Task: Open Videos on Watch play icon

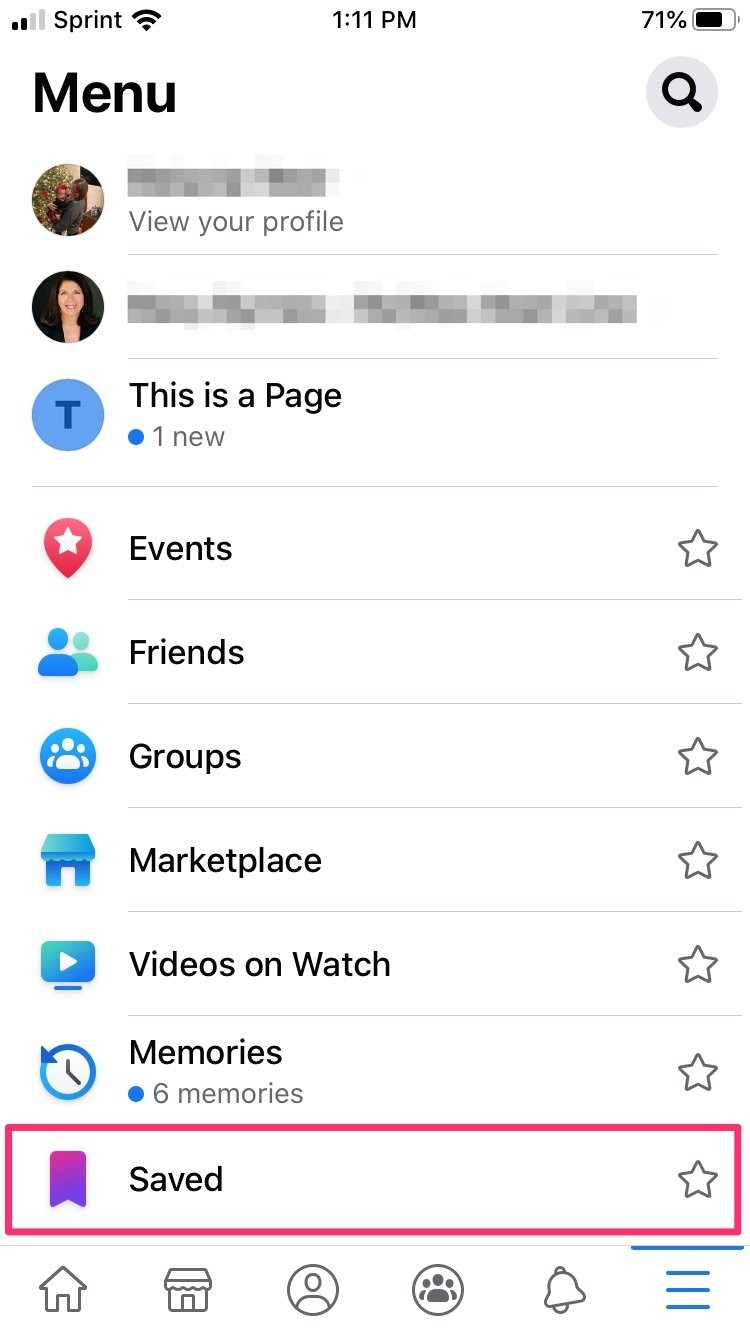Action: tap(68, 964)
